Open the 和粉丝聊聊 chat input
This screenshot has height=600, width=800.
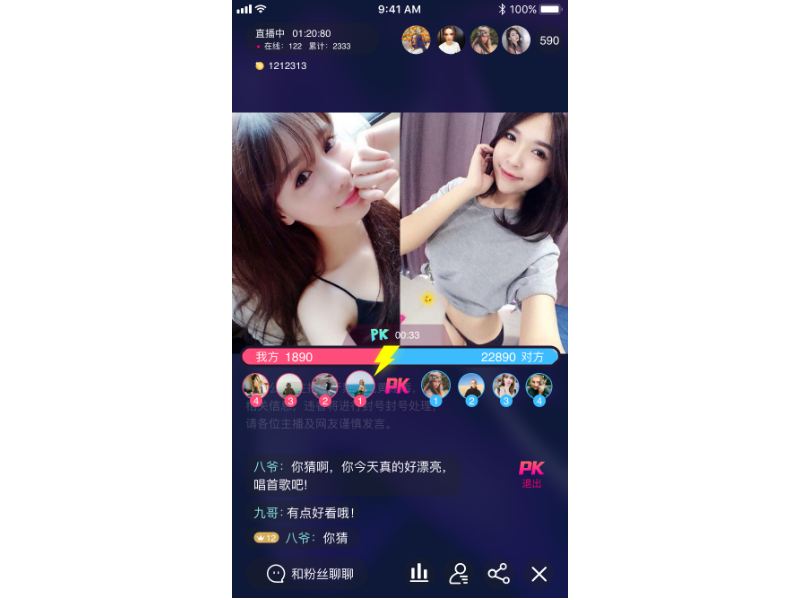pos(311,574)
